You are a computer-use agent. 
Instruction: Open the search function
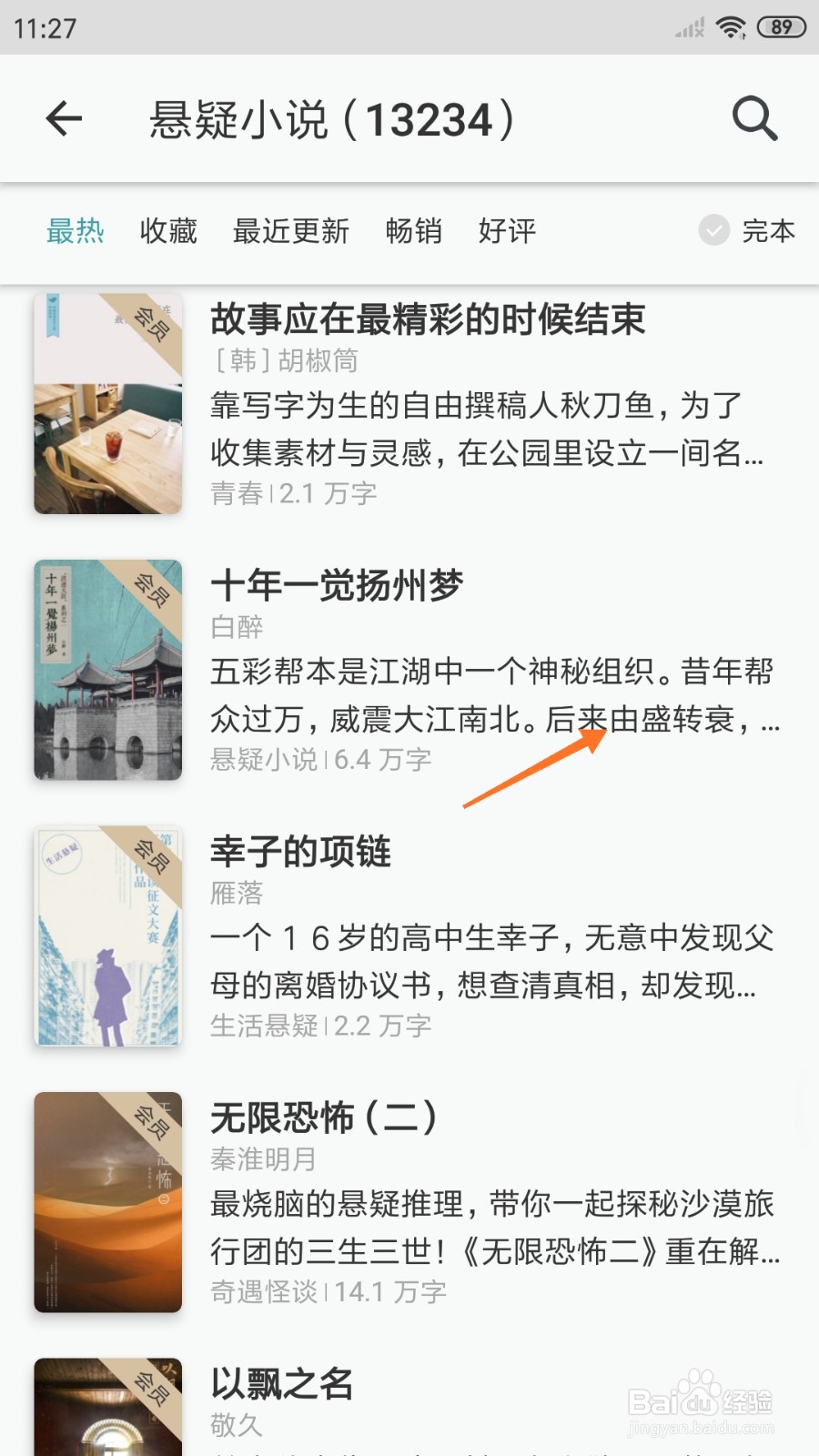point(753,118)
